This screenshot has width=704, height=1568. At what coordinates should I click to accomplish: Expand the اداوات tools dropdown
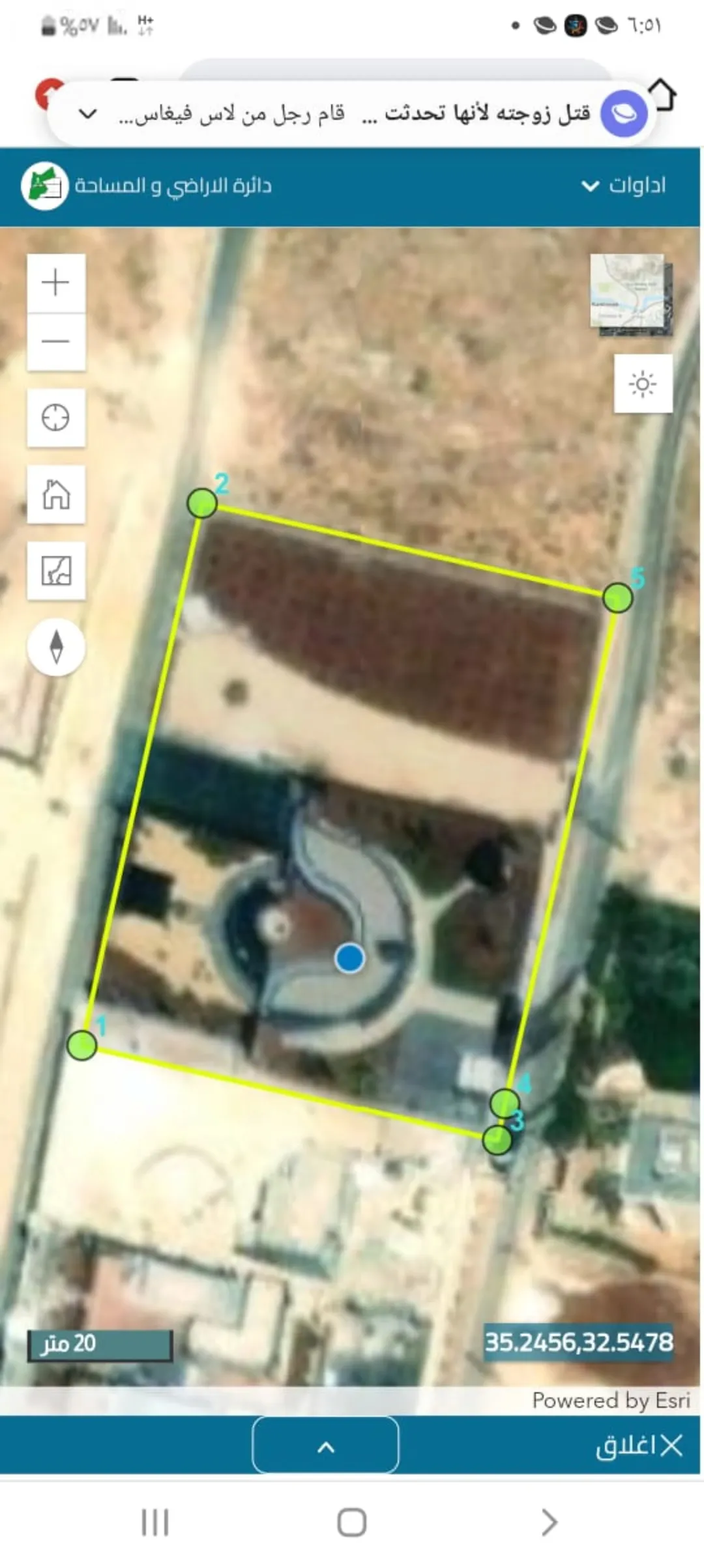pos(624,186)
